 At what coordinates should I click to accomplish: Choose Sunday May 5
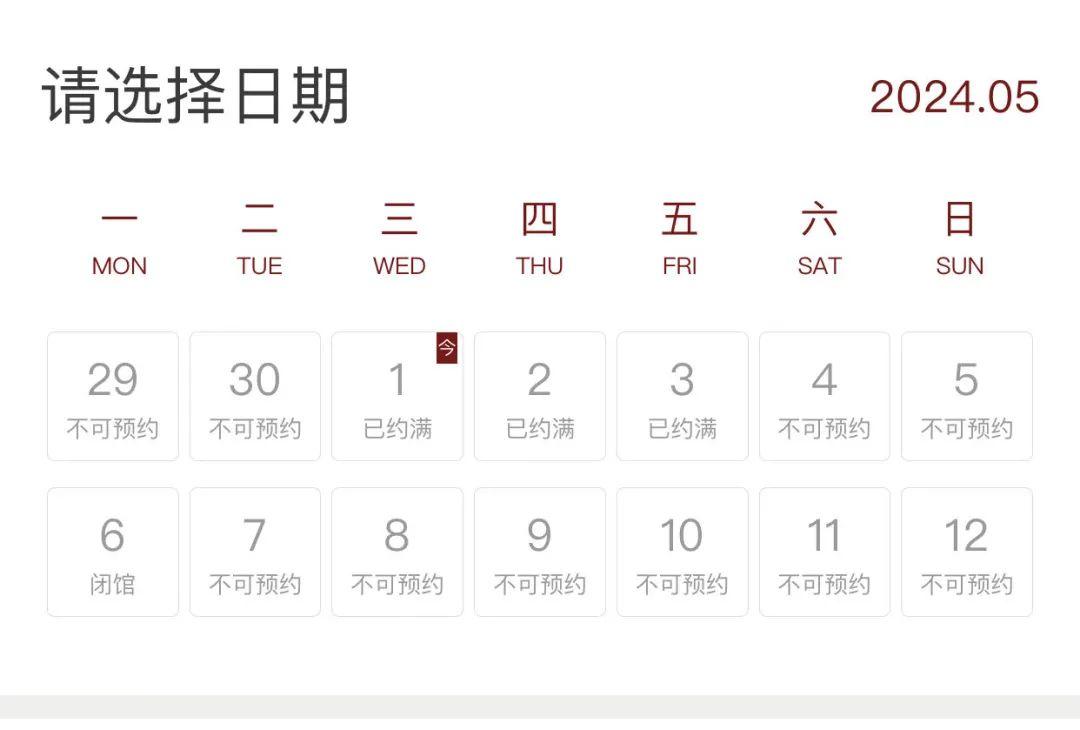(x=966, y=396)
